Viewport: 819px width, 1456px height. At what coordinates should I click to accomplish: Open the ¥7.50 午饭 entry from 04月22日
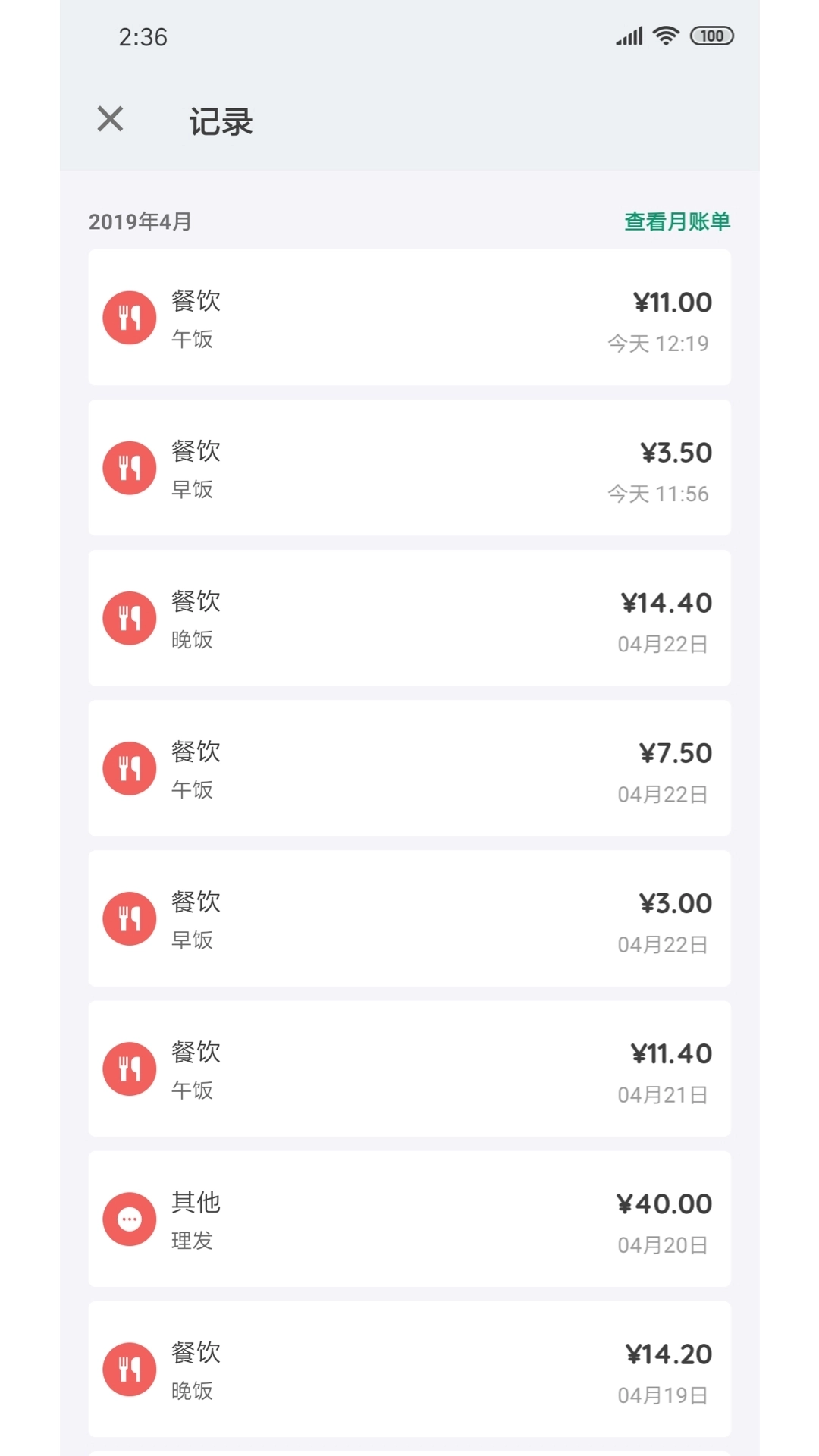pos(409,767)
